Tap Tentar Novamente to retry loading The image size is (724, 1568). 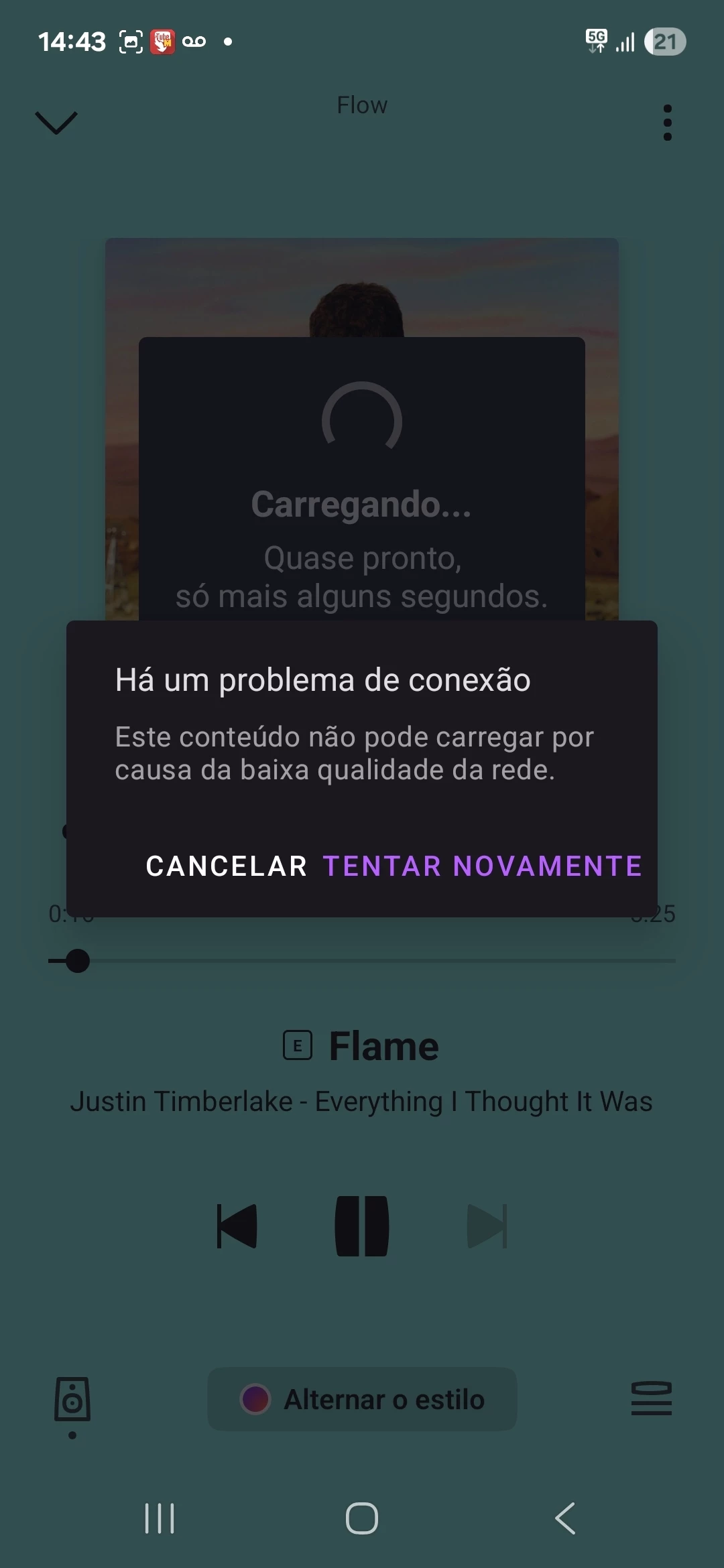482,866
